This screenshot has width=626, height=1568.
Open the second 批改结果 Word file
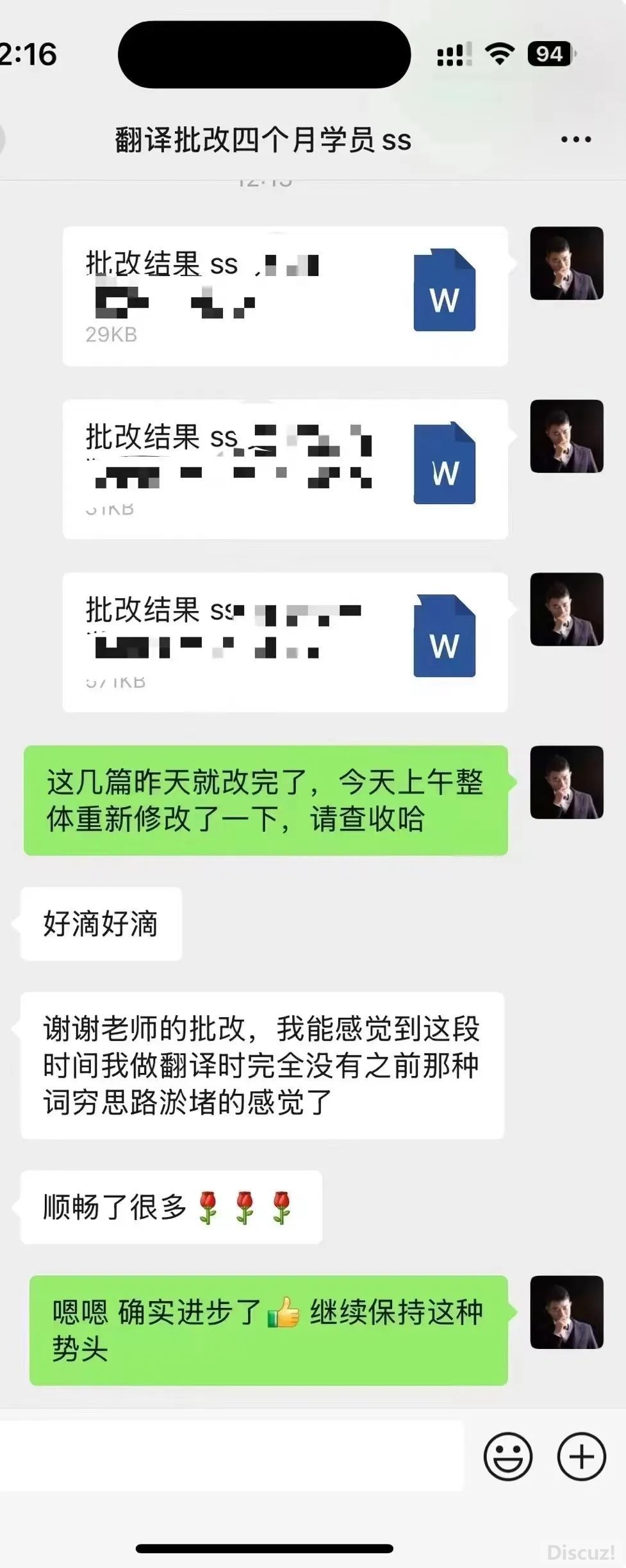[x=285, y=470]
